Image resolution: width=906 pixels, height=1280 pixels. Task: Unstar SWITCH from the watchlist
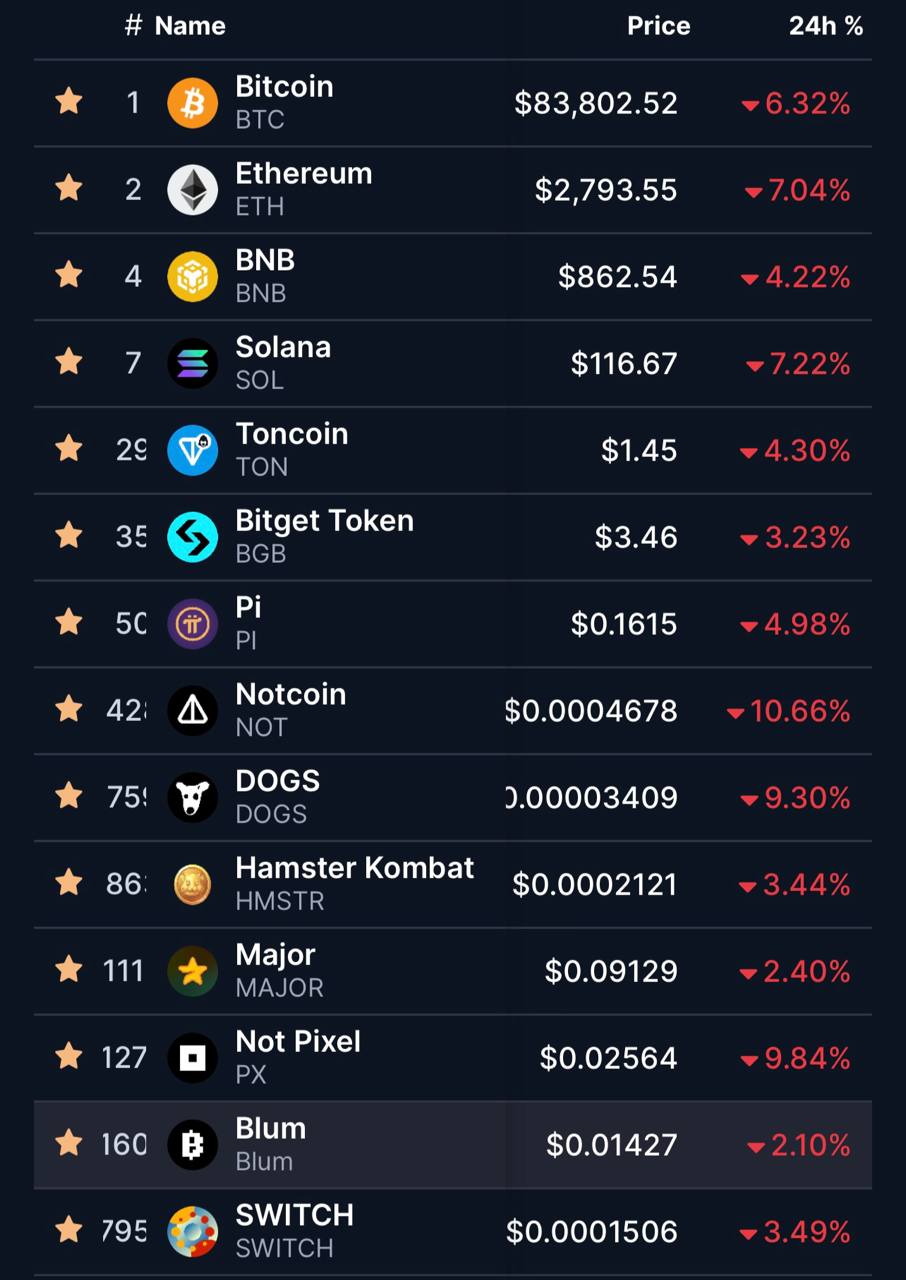pyautogui.click(x=68, y=1230)
